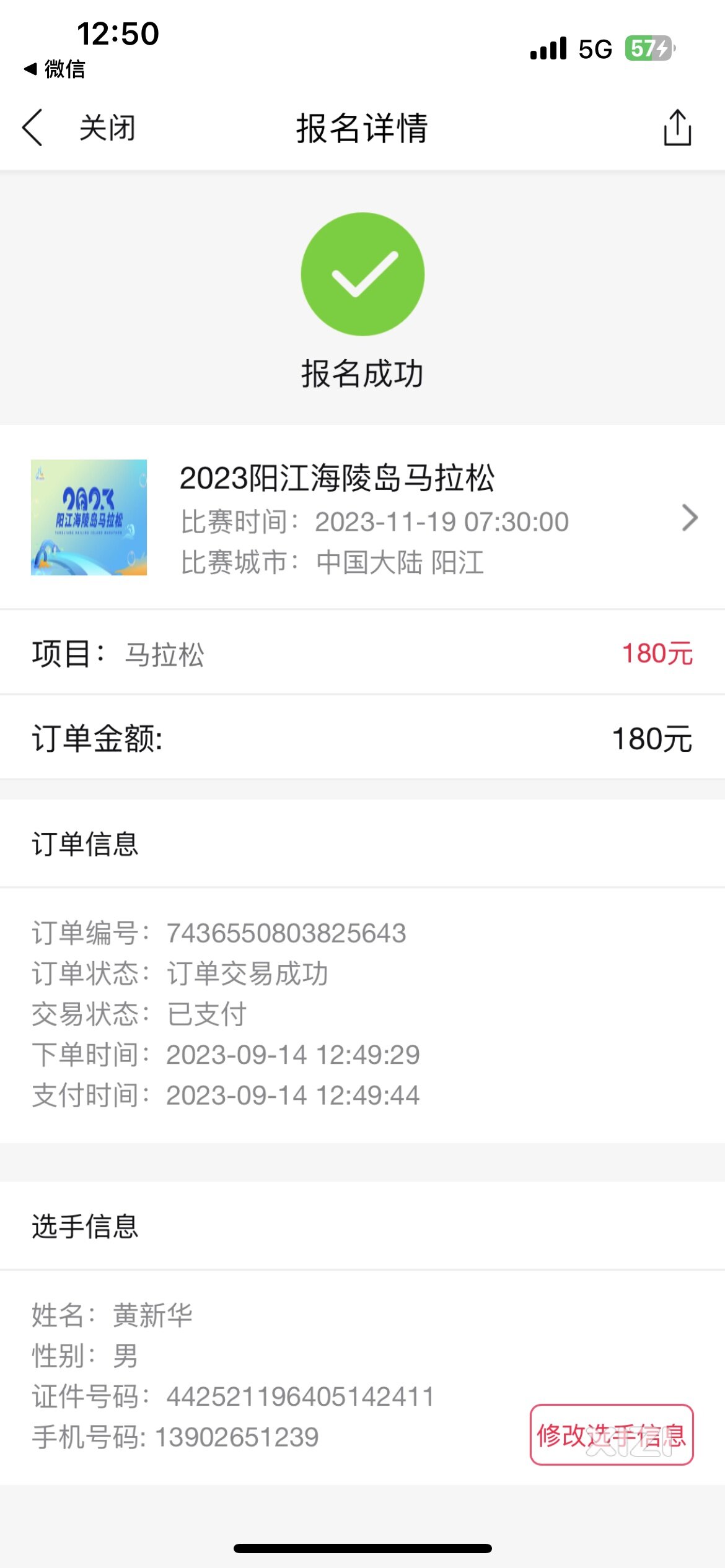Tap the 修改选手信息 button
This screenshot has width=725, height=1568.
coord(611,1435)
